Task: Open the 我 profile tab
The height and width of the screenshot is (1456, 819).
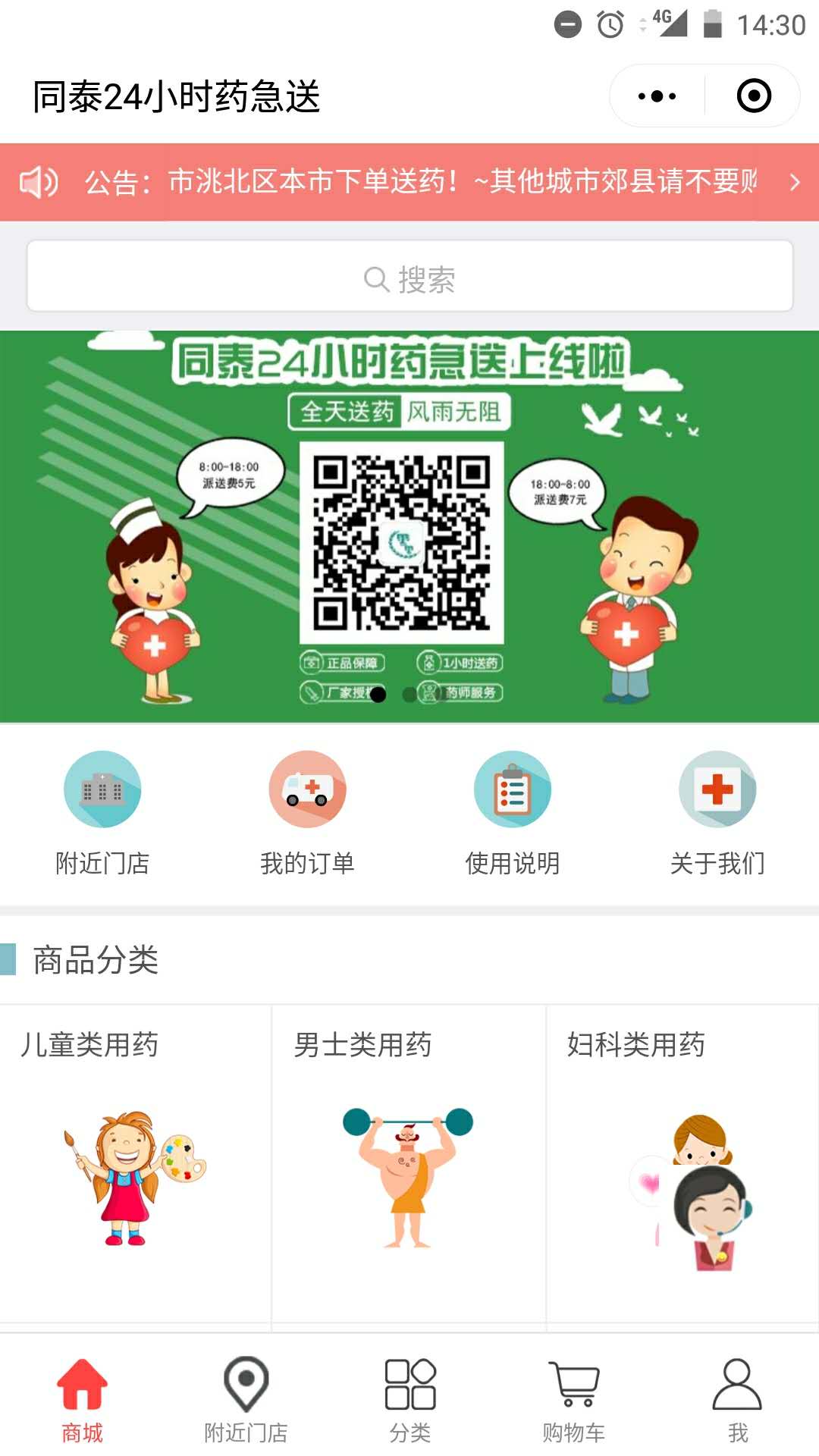Action: pos(737,1400)
